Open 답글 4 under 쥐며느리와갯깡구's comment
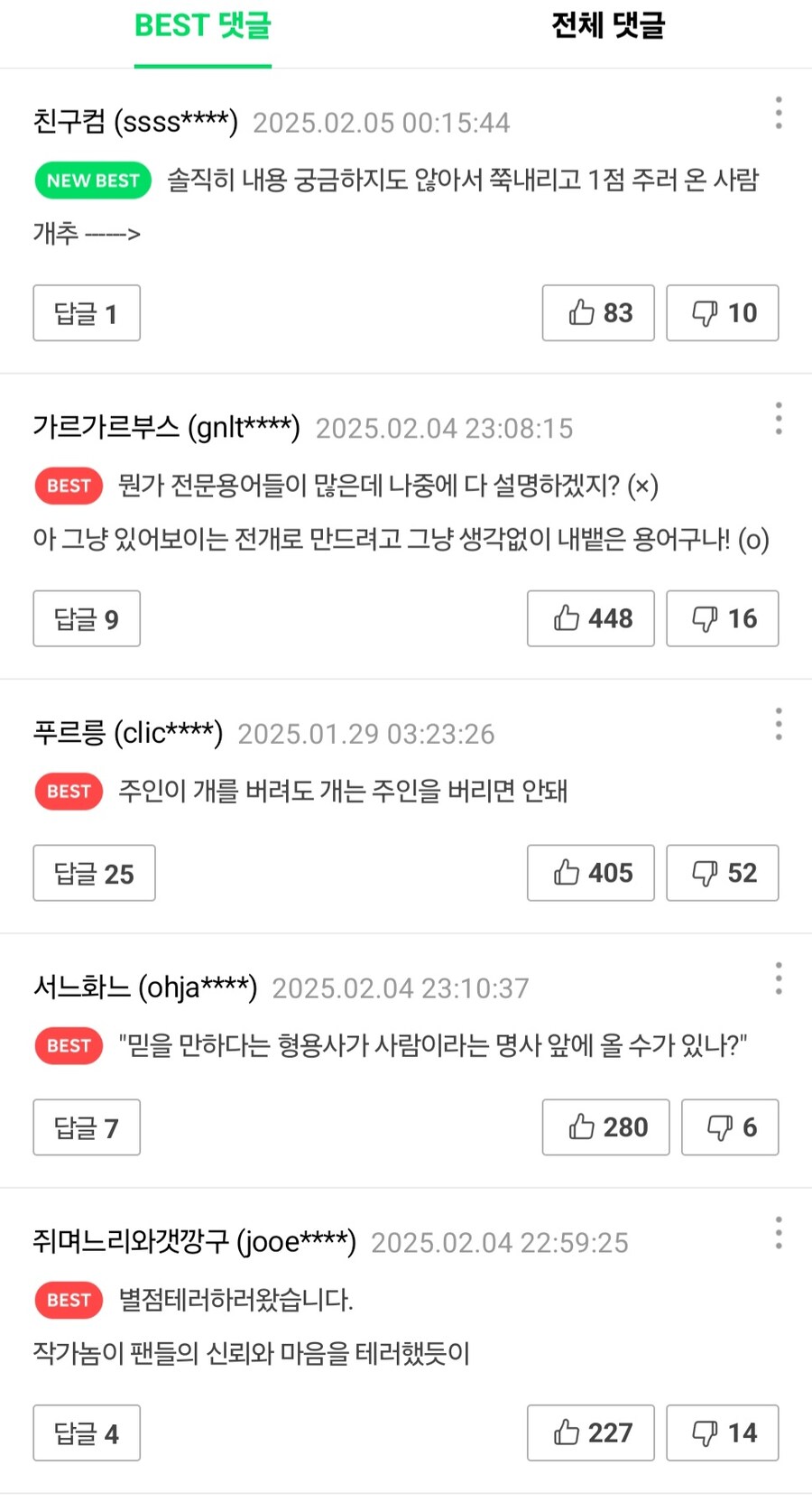Image resolution: width=812 pixels, height=1511 pixels. 87,1432
